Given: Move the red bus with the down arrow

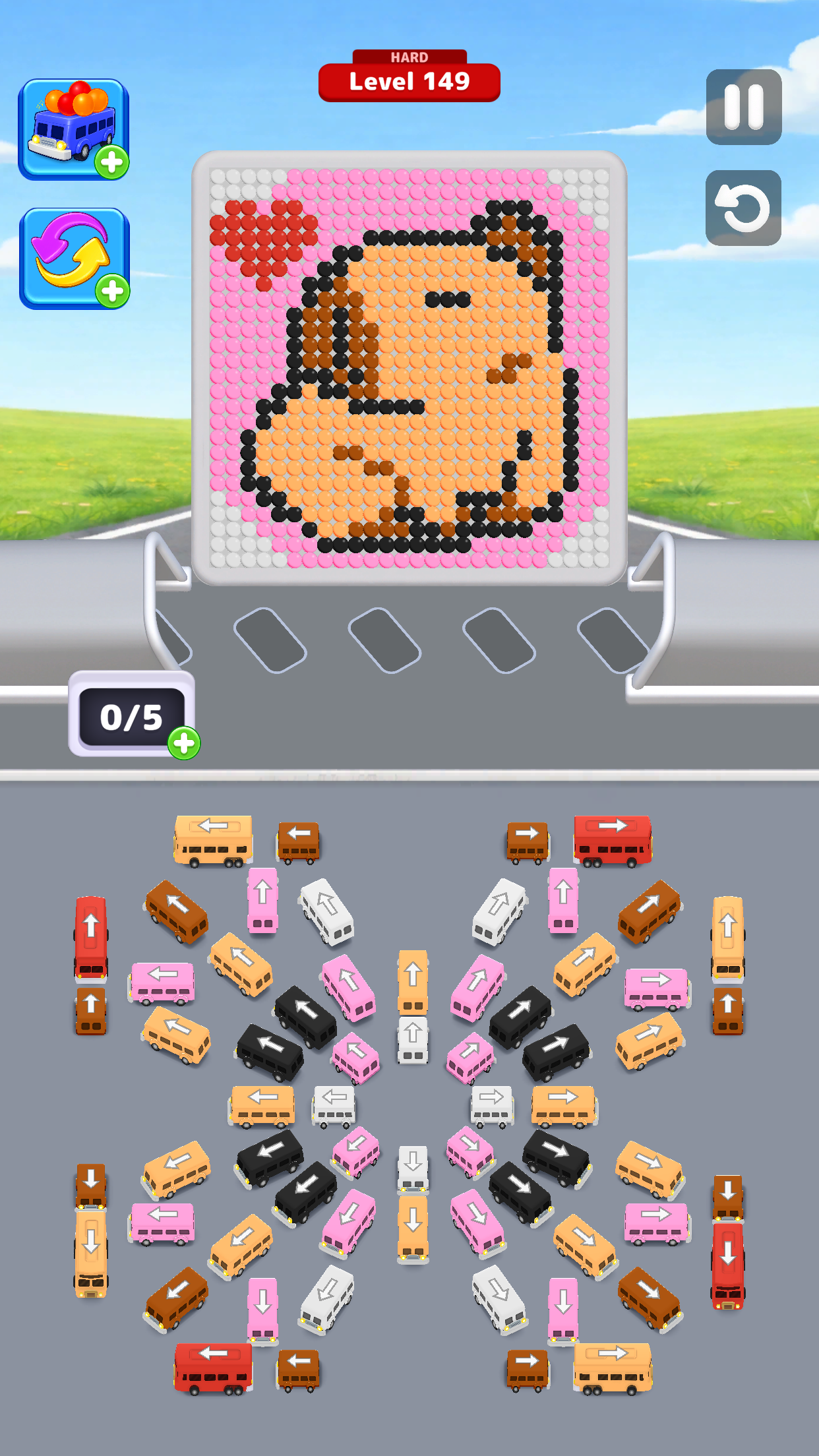Looking at the screenshot, I should pyautogui.click(x=728, y=1265).
